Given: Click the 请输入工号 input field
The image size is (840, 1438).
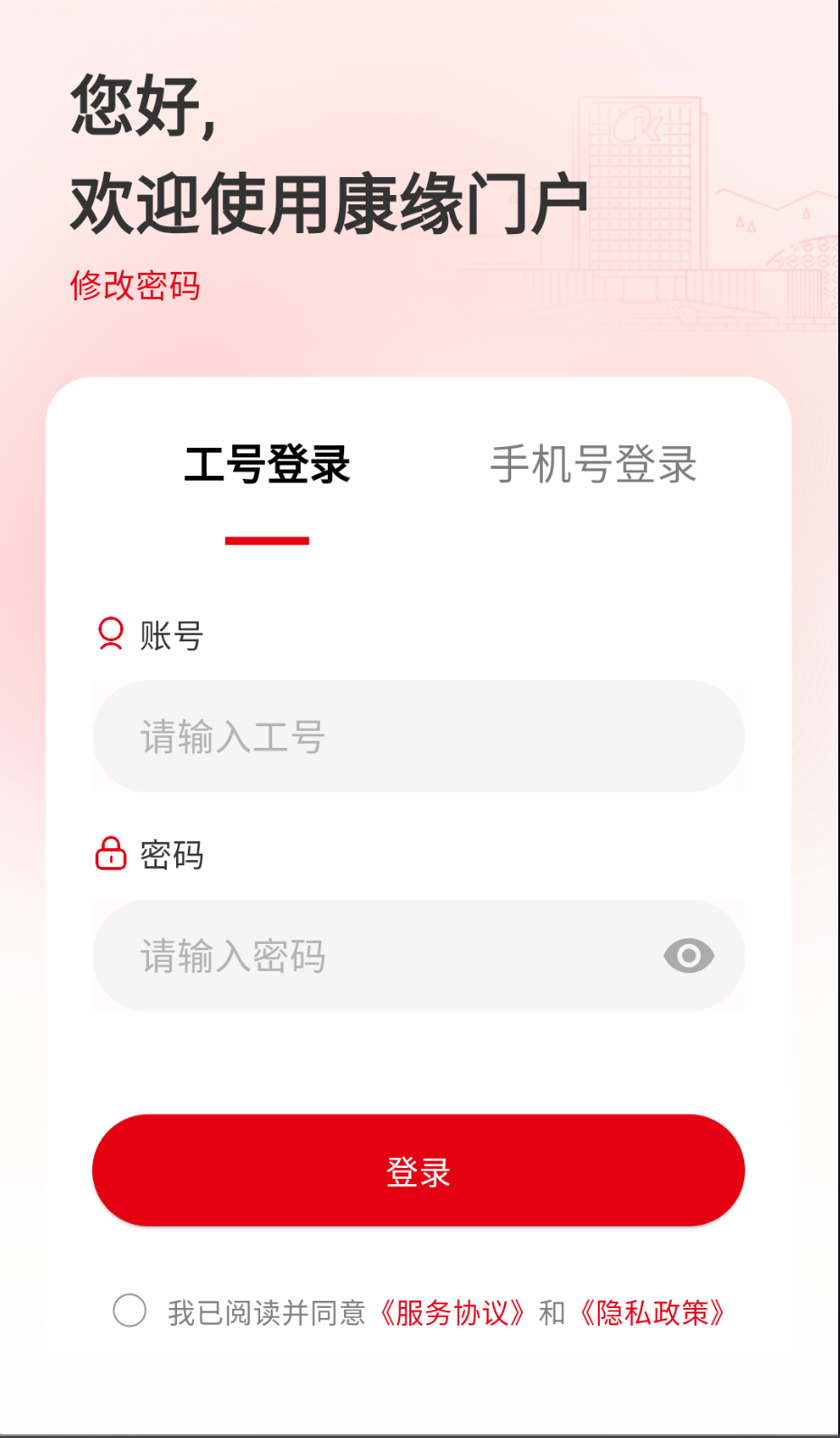Looking at the screenshot, I should click(x=417, y=736).
